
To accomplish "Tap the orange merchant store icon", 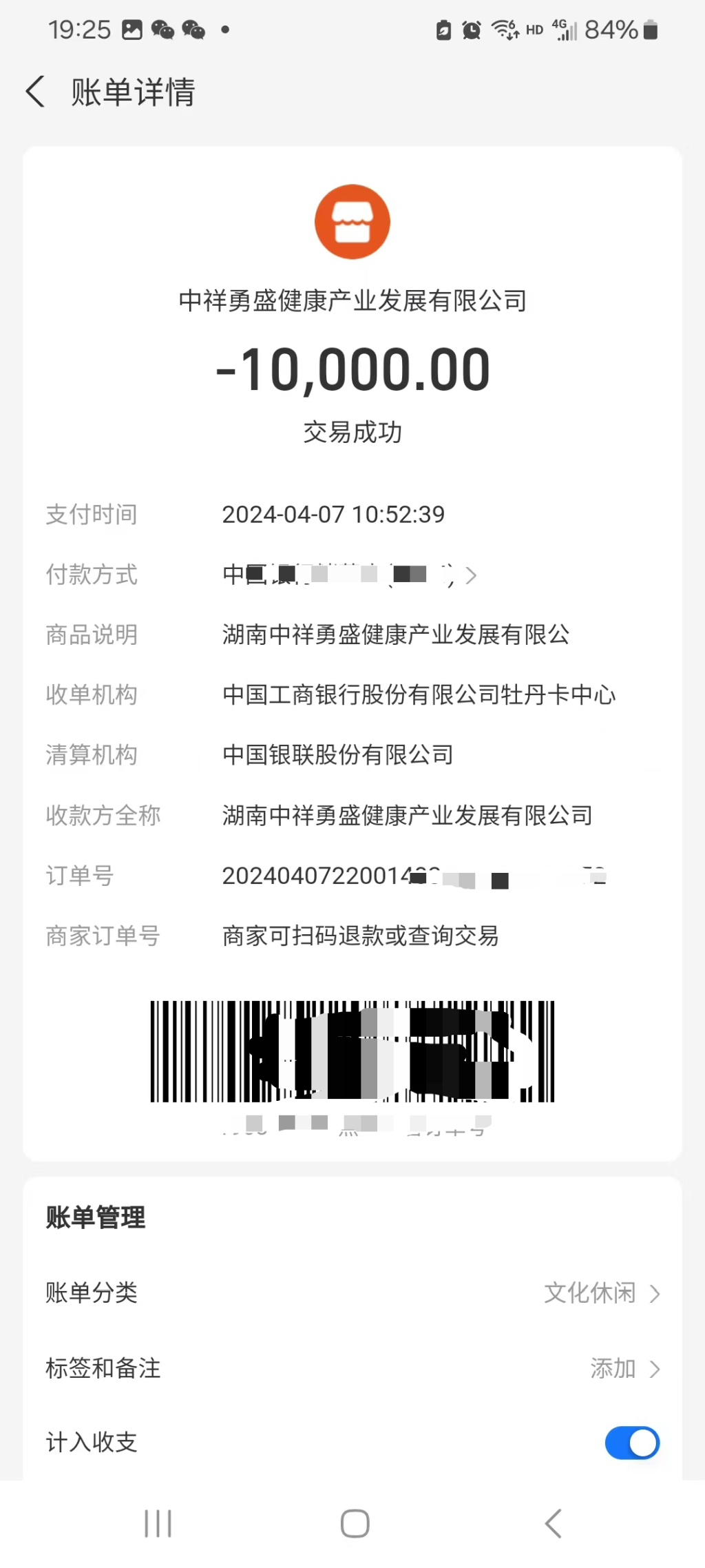I will [352, 220].
